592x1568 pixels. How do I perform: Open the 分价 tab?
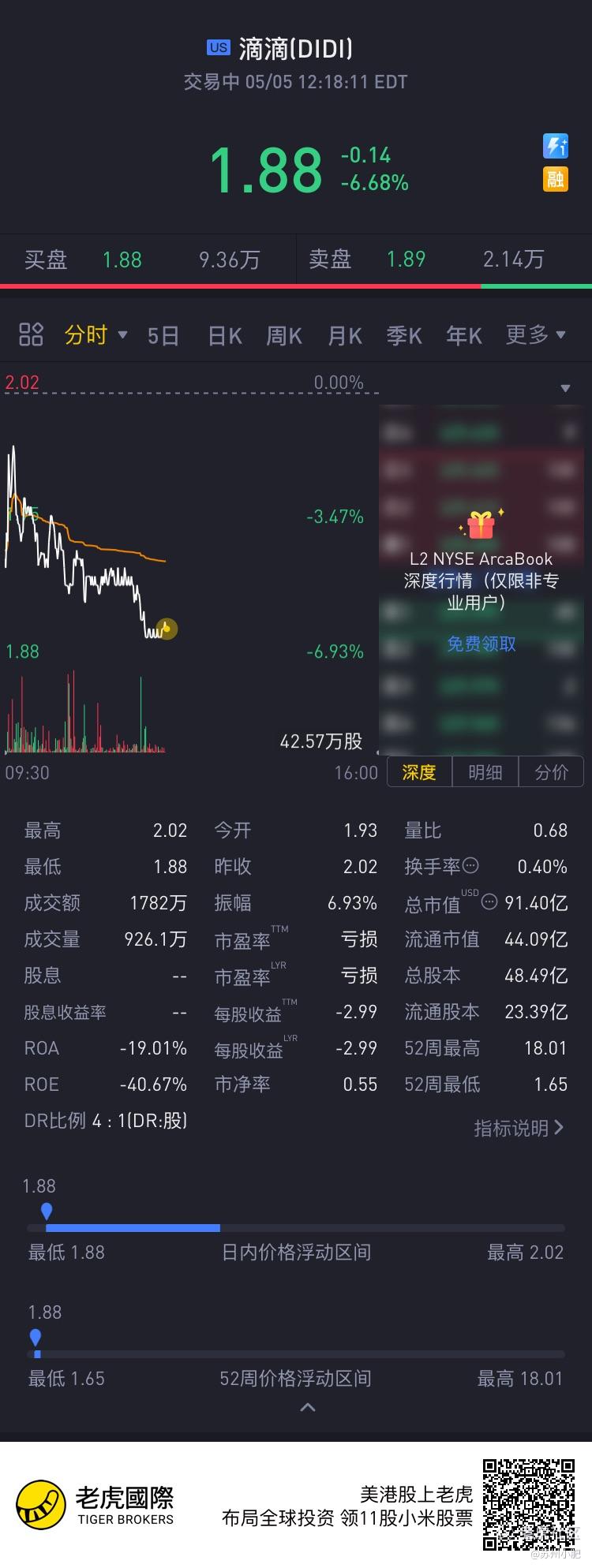[x=551, y=772]
